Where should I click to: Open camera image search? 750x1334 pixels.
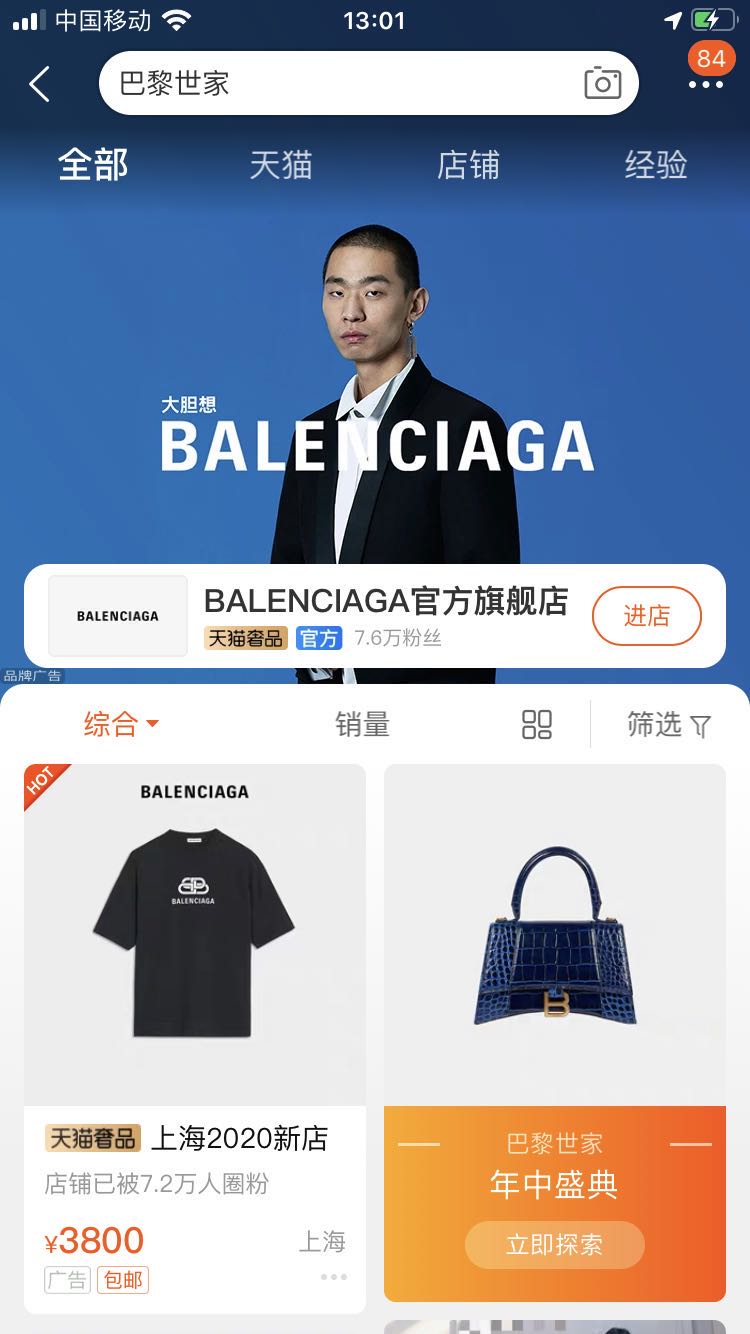[x=602, y=84]
